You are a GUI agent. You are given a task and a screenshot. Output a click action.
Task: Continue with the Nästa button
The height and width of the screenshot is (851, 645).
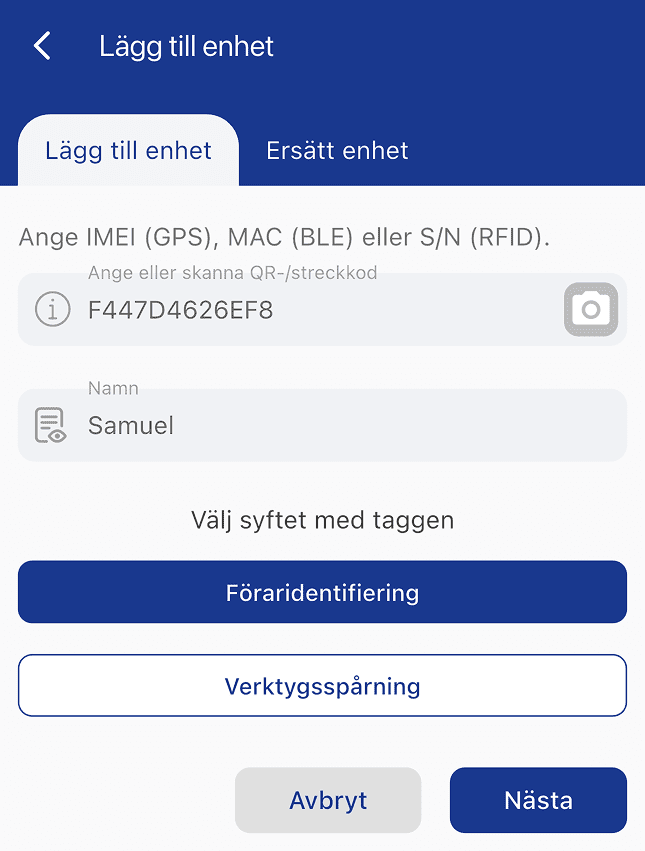click(538, 800)
